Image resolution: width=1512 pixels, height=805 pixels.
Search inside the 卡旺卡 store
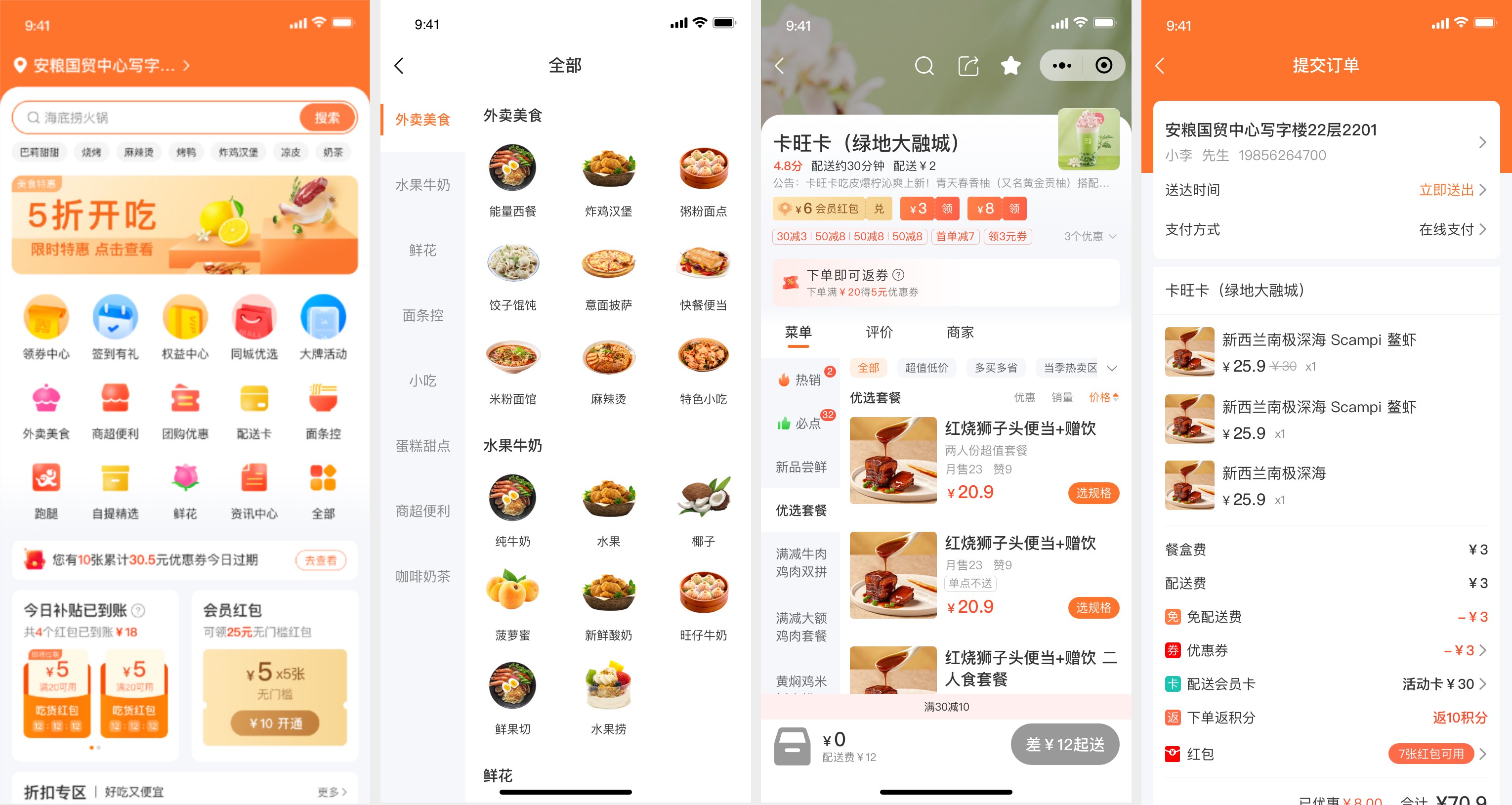tap(924, 66)
